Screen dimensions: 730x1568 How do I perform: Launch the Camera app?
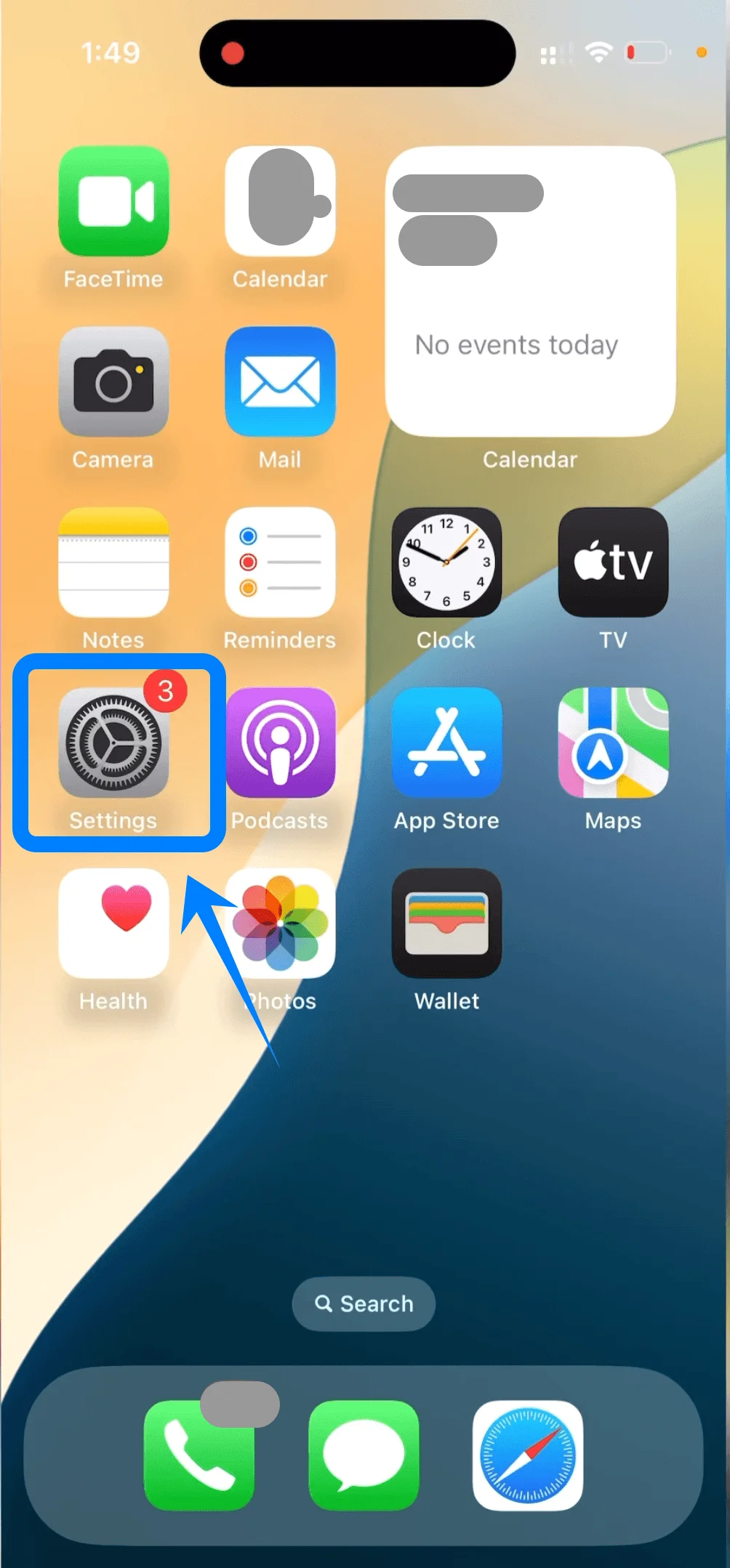pos(113,381)
